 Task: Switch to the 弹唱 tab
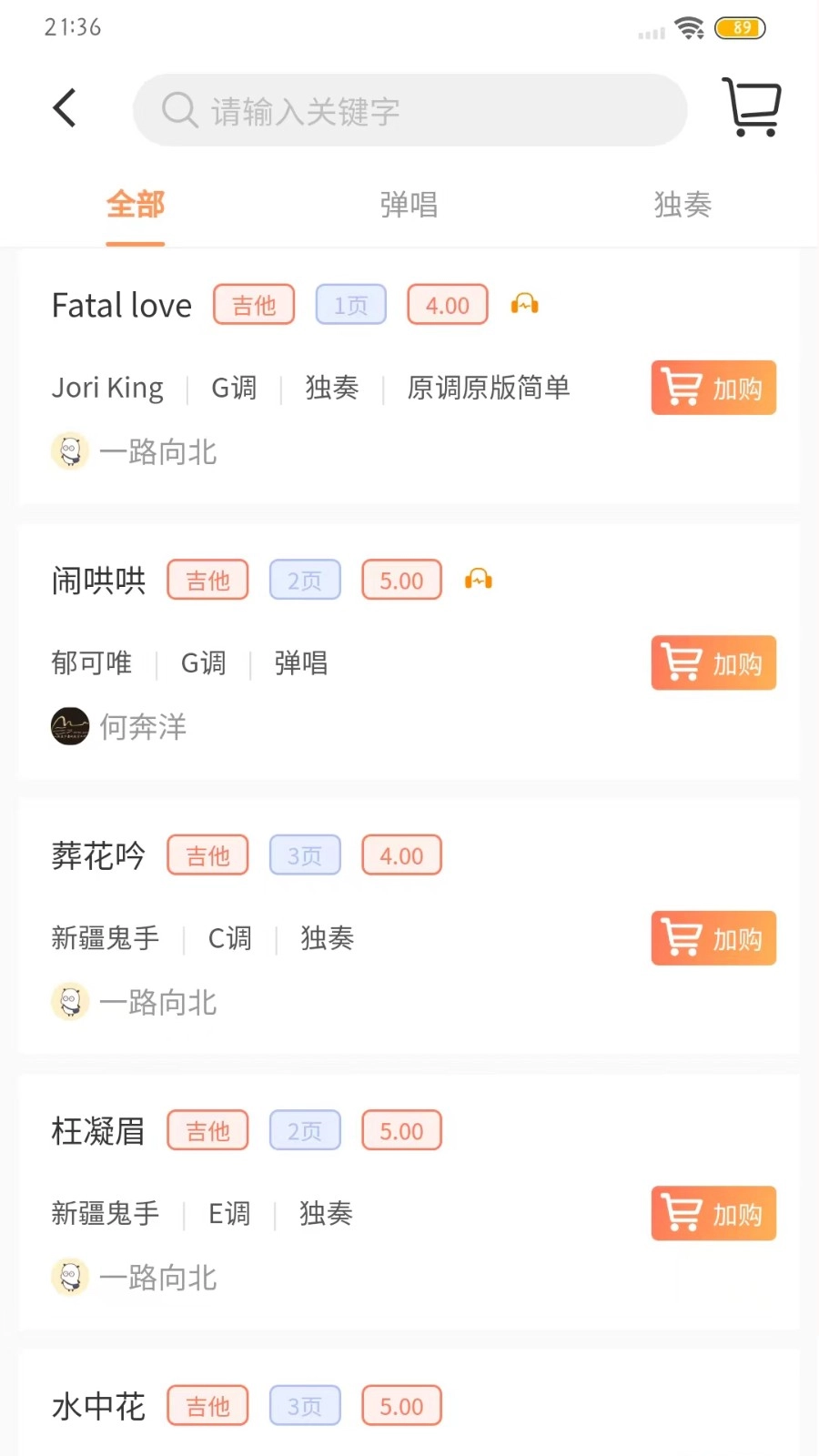pos(409,205)
